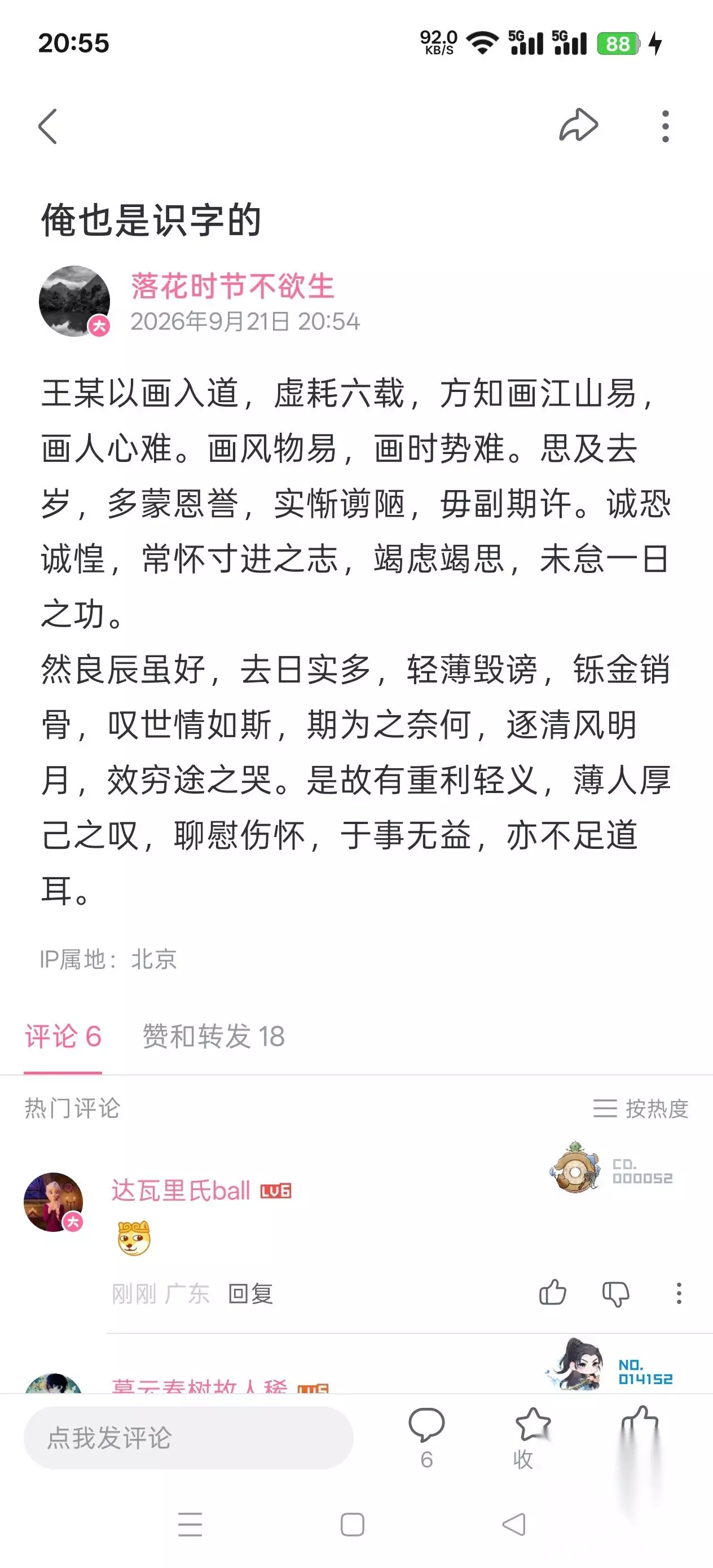Image resolution: width=713 pixels, height=1568 pixels.
Task: Open 达瓦里氏ball's profile name
Action: tap(181, 1191)
